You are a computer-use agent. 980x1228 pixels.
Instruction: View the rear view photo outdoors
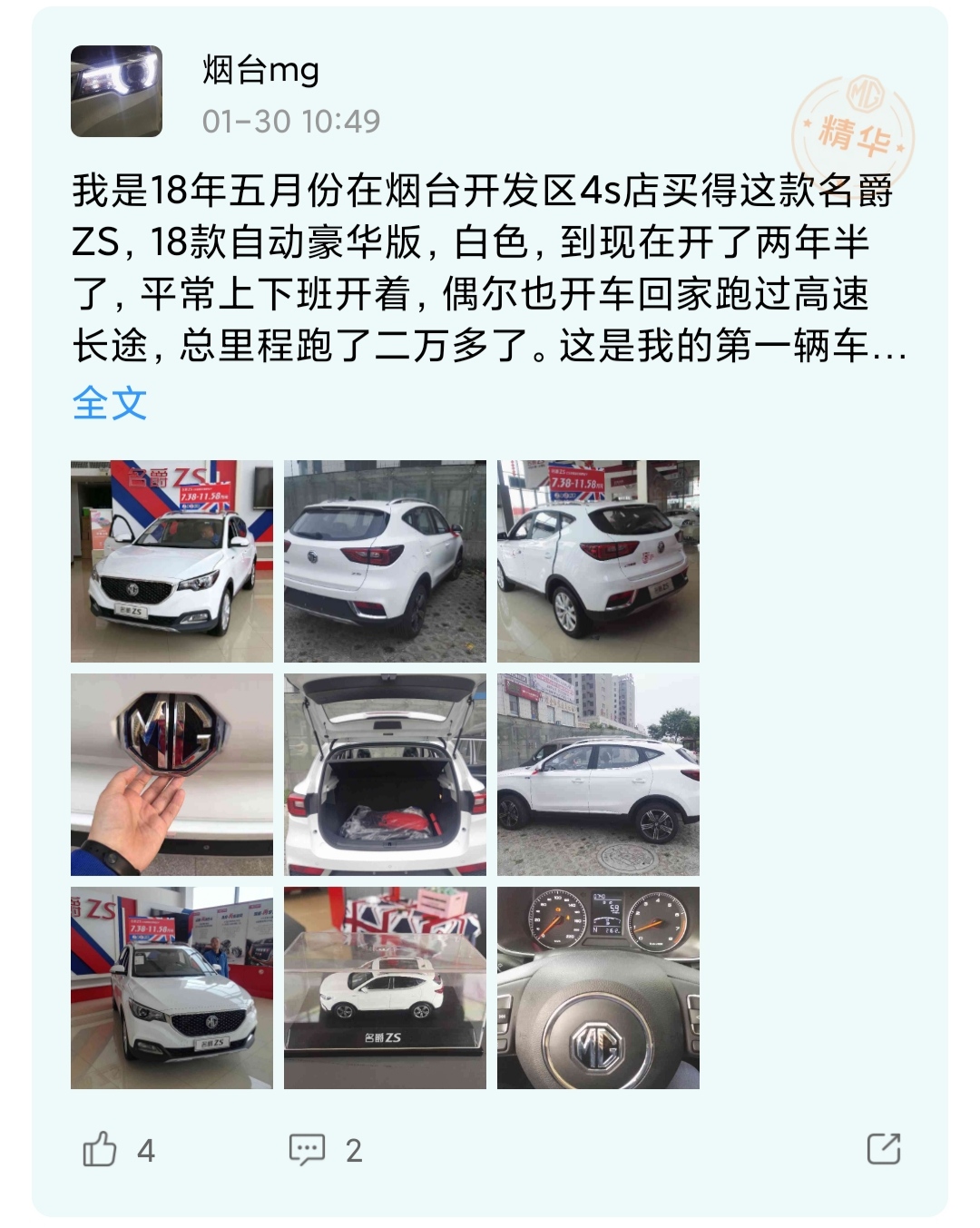point(385,561)
